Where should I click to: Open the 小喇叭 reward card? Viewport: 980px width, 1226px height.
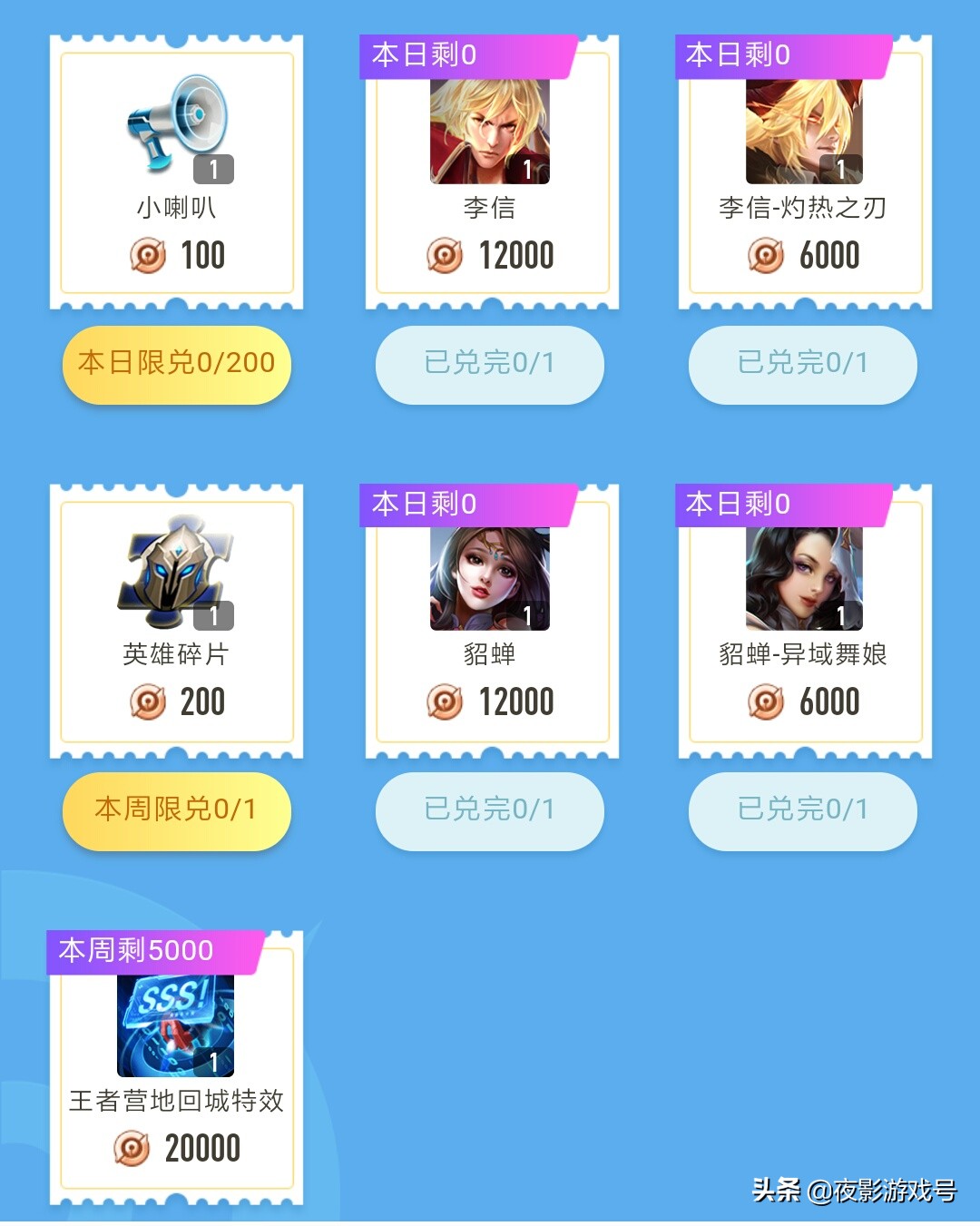click(x=176, y=172)
